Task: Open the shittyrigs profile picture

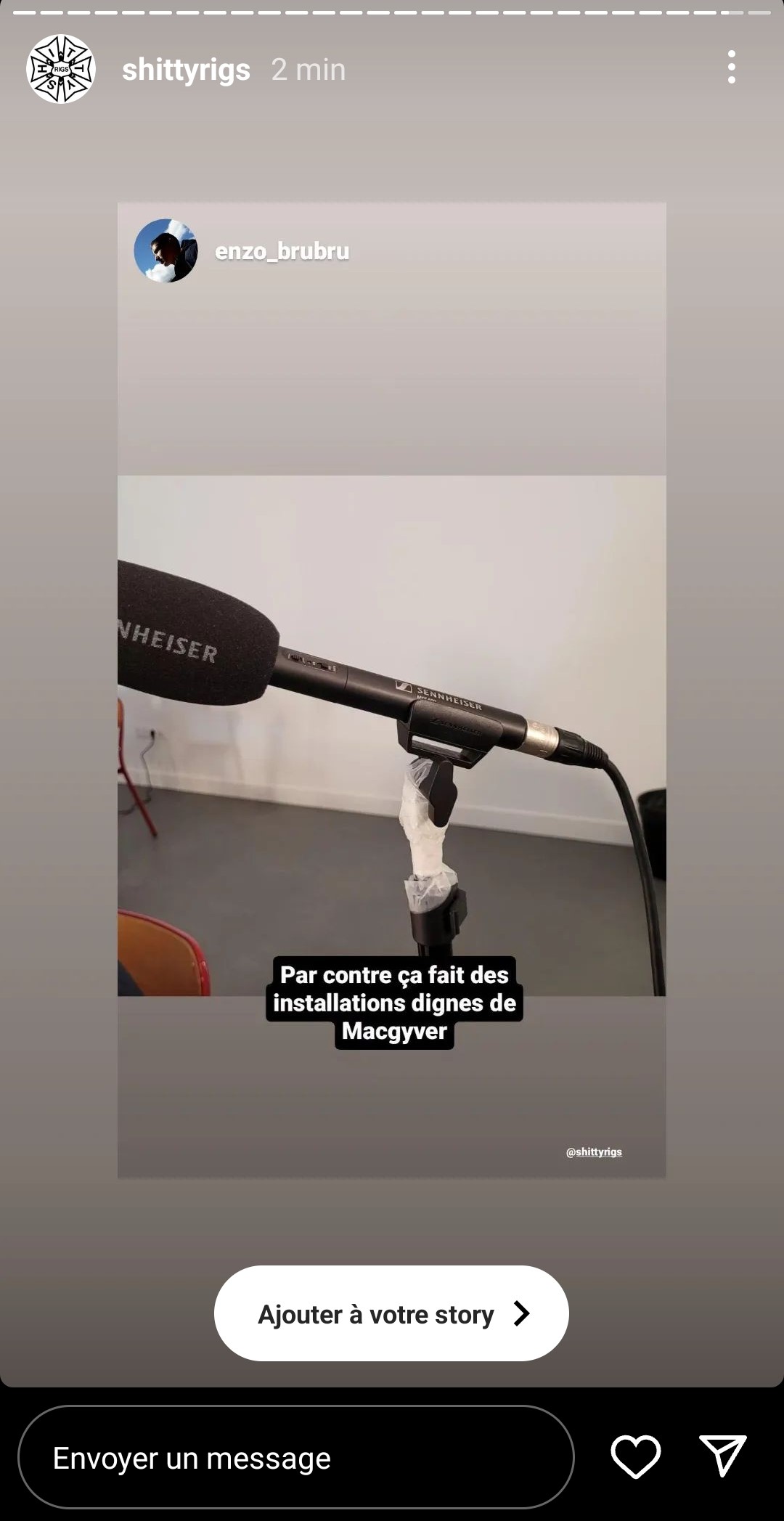Action: click(61, 69)
